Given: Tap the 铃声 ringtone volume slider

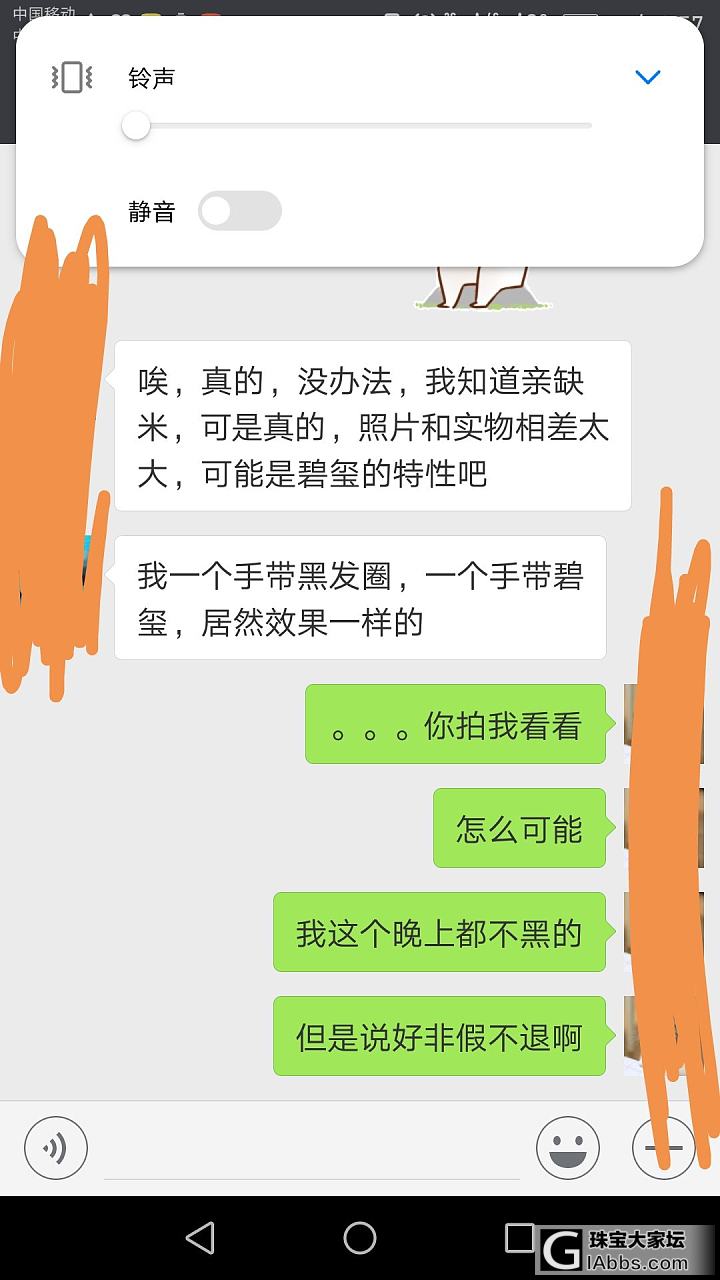Looking at the screenshot, I should pos(360,126).
